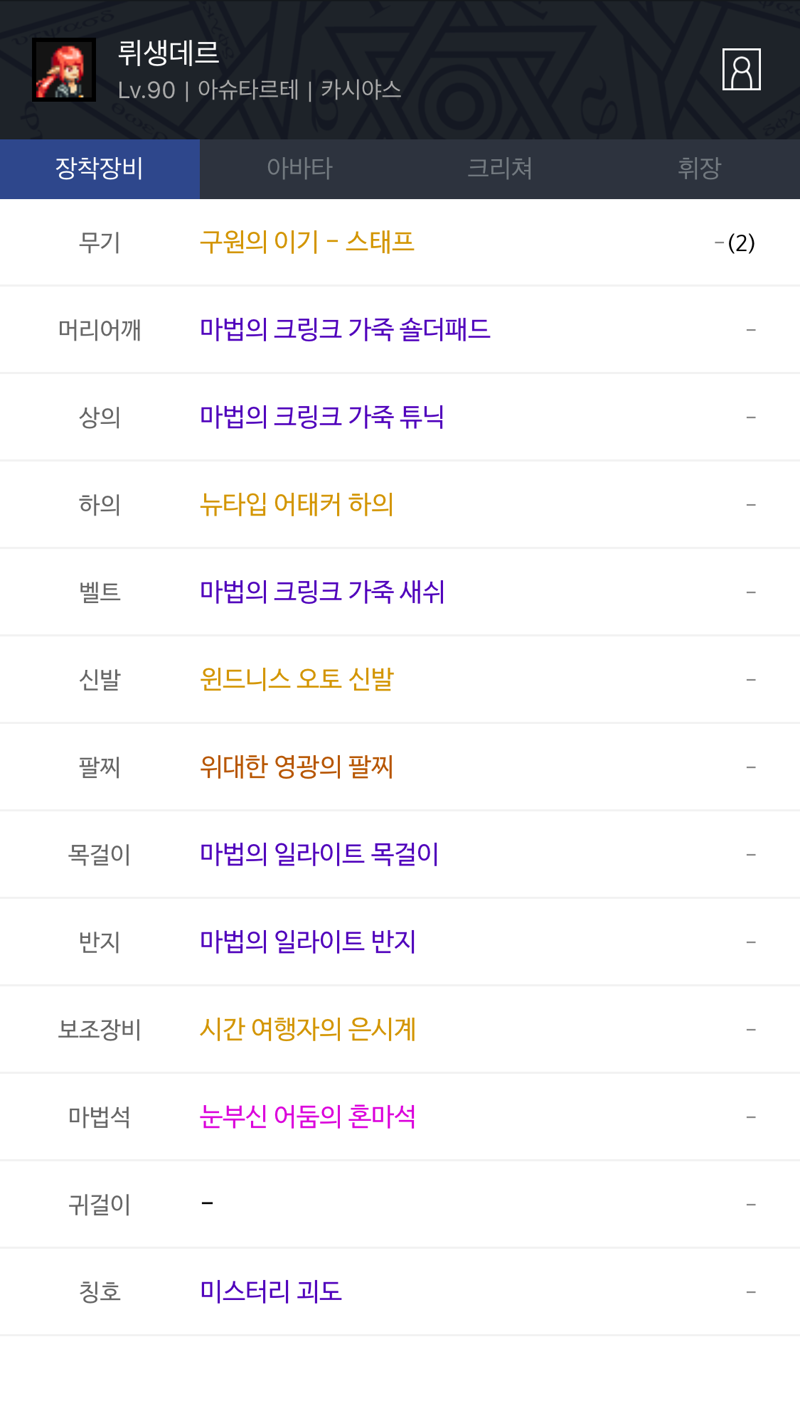Image resolution: width=800 pixels, height=1423 pixels.
Task: Open the character profile icon
Action: coord(741,69)
